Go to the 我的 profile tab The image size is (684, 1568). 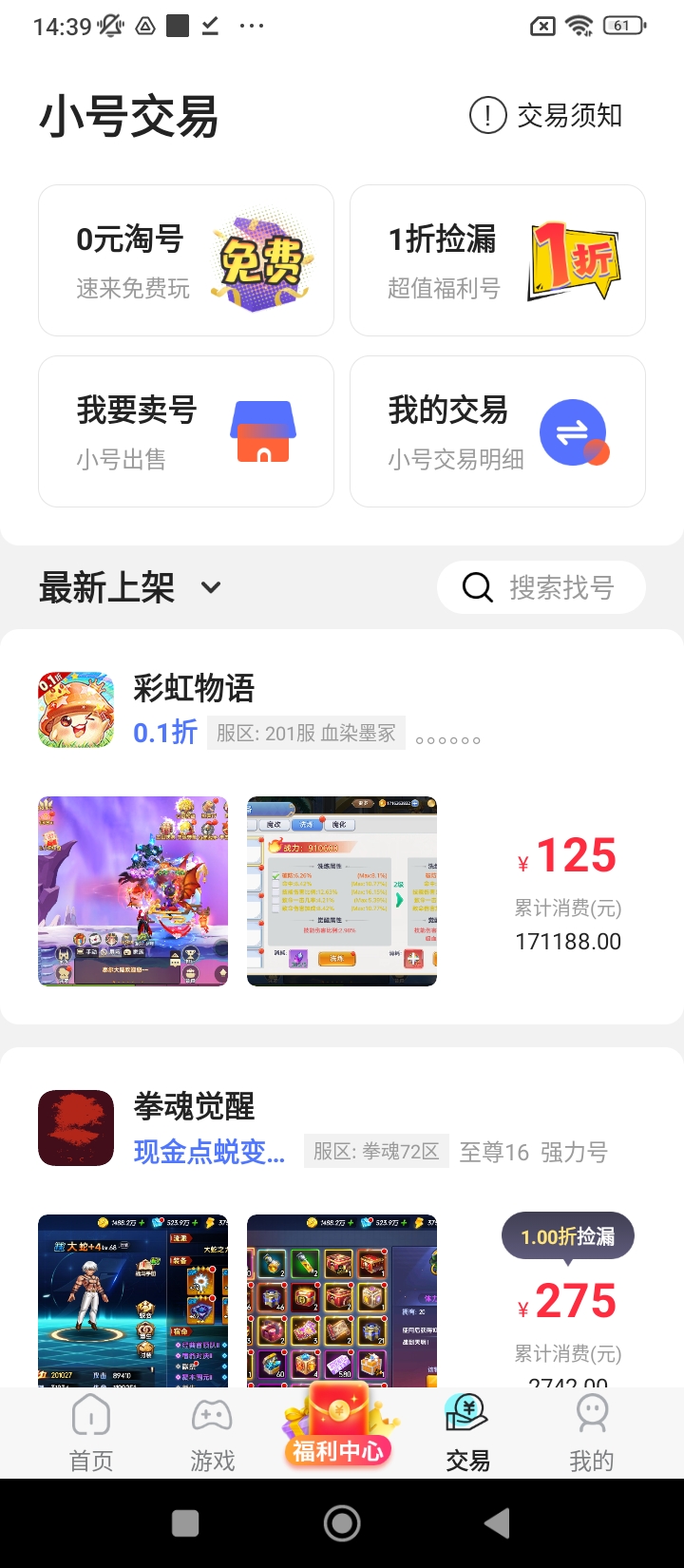(591, 1434)
